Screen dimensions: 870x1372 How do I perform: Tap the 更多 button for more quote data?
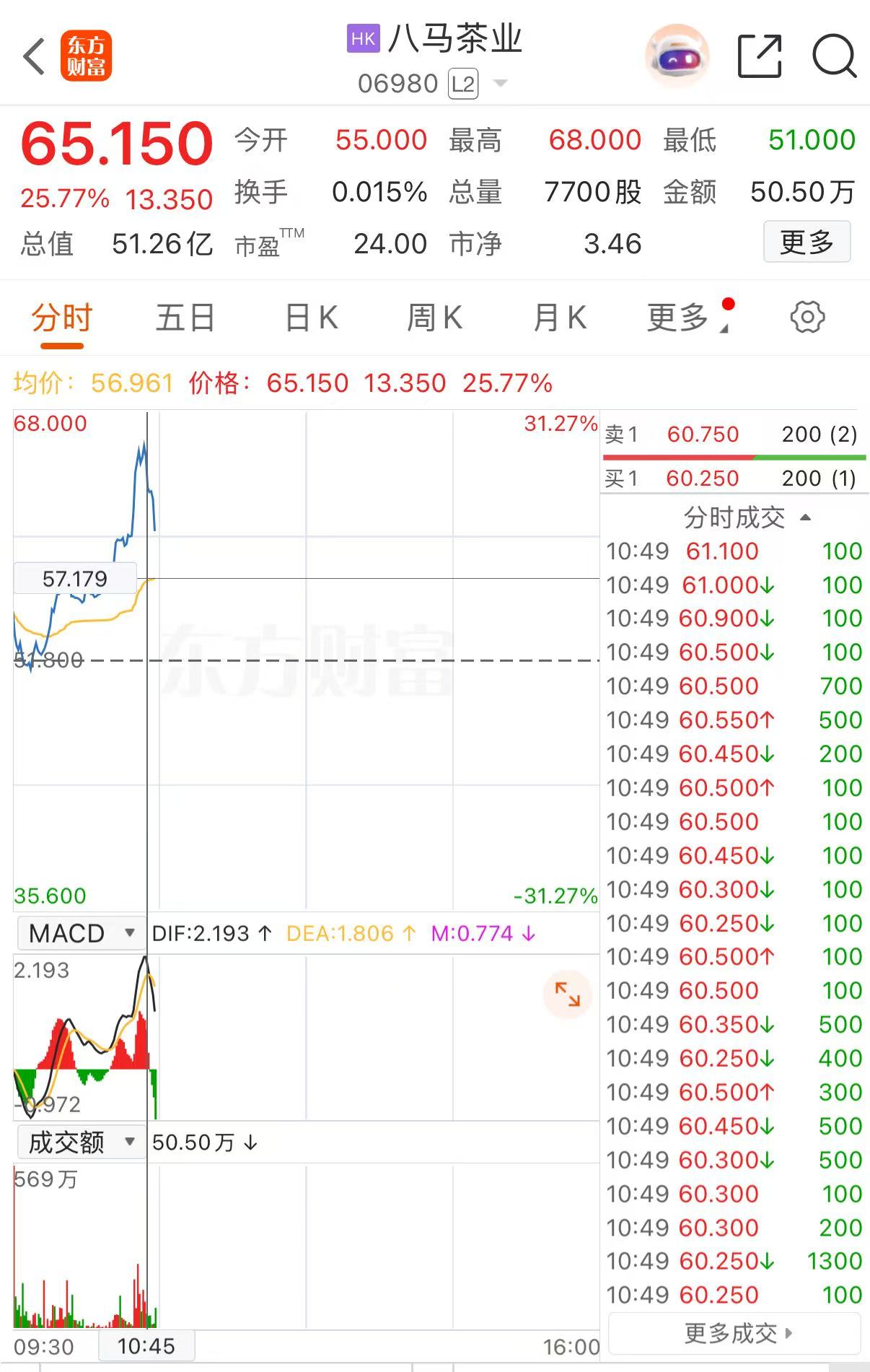click(807, 242)
